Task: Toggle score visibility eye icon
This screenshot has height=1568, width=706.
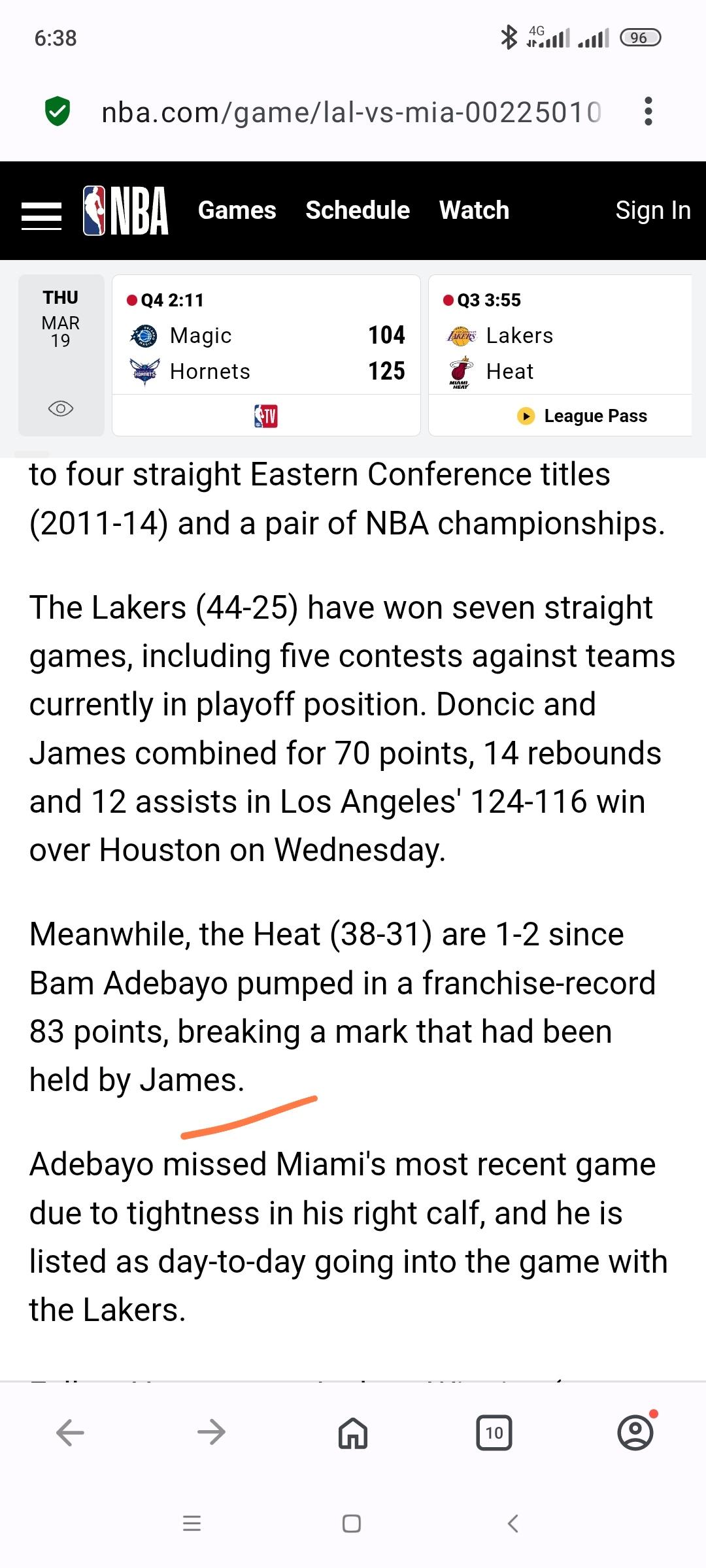Action: (61, 409)
